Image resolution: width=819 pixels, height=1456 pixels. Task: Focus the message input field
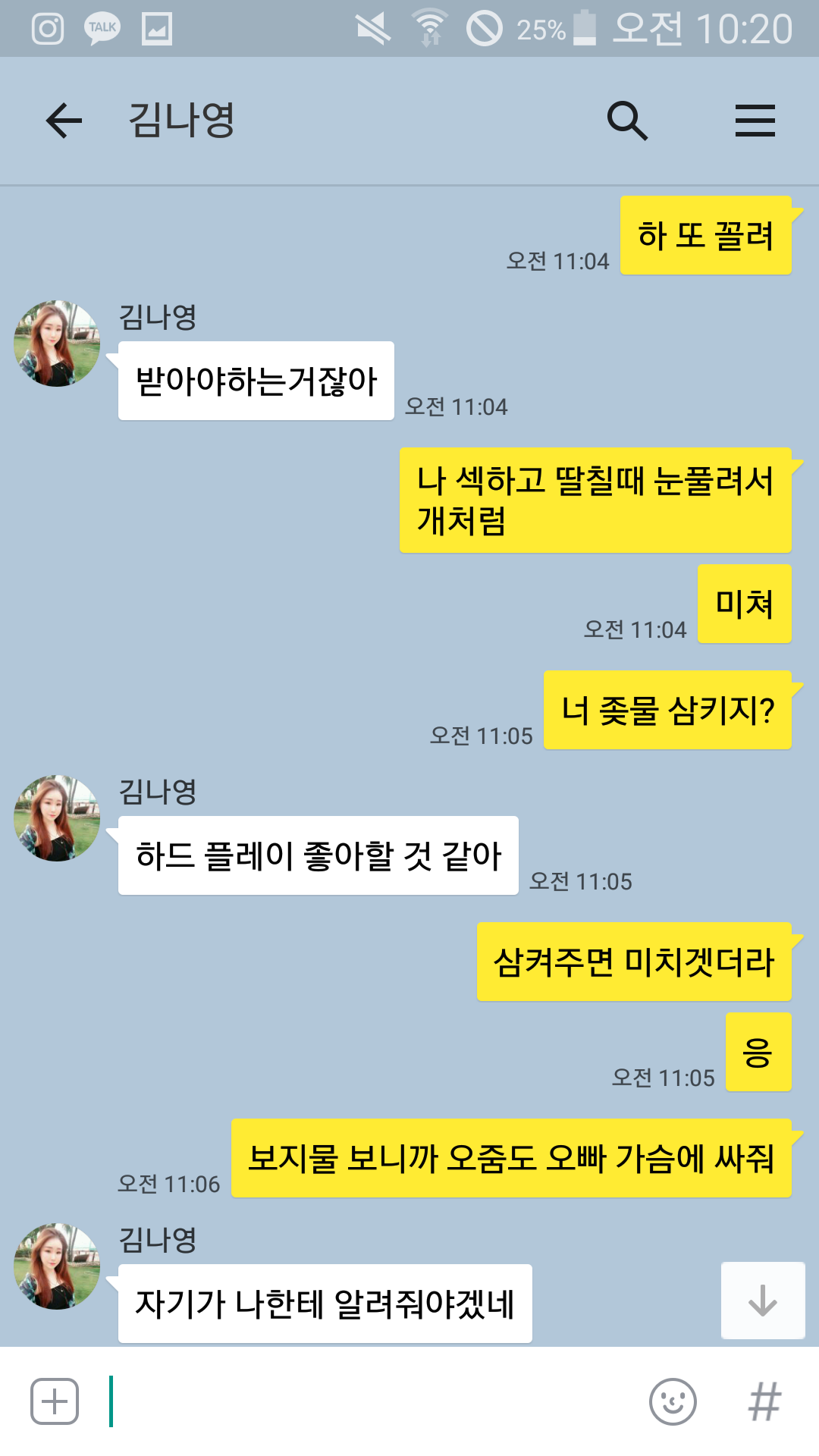coord(372,1401)
